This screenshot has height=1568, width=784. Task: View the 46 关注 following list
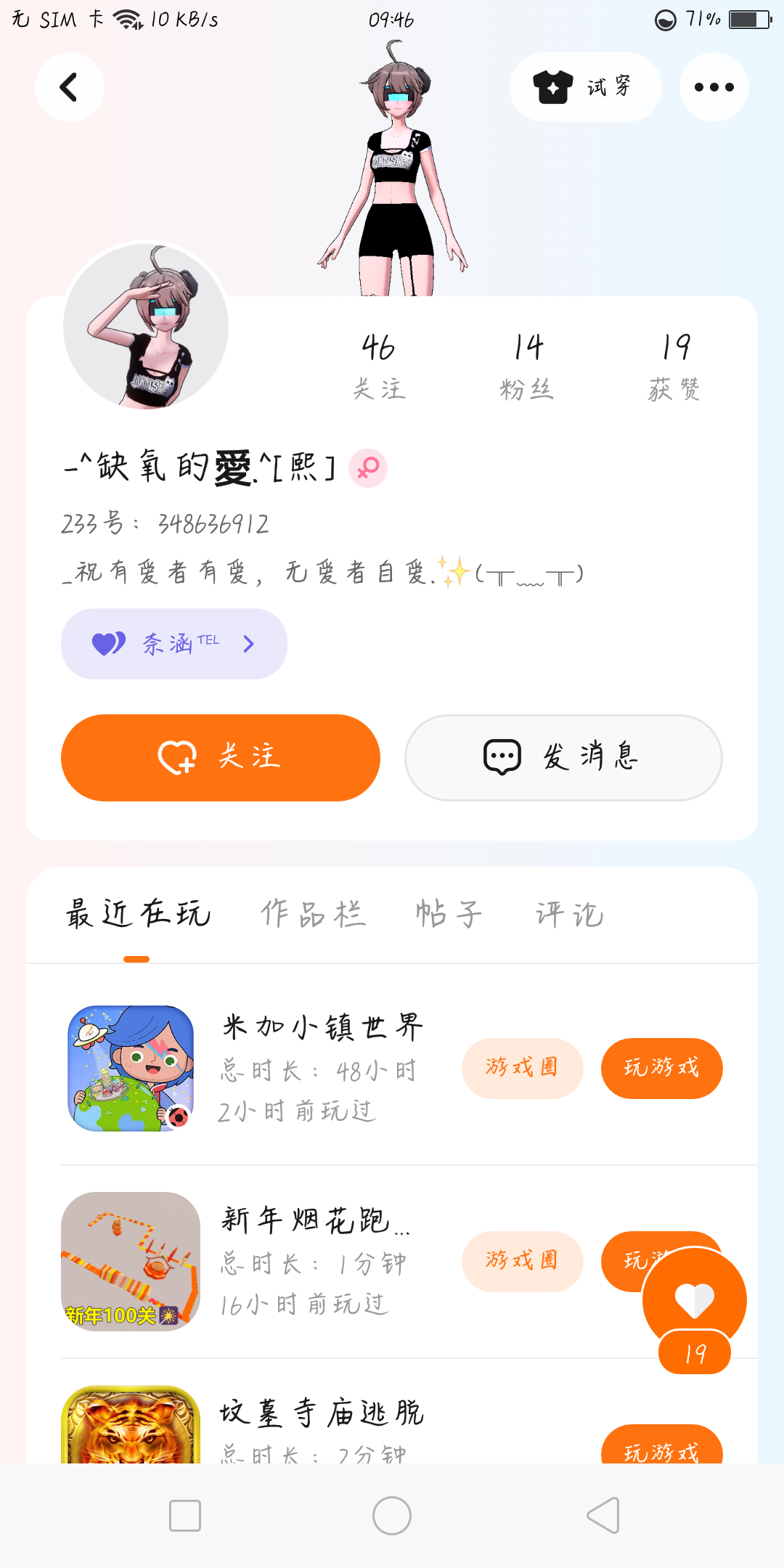[x=378, y=367]
